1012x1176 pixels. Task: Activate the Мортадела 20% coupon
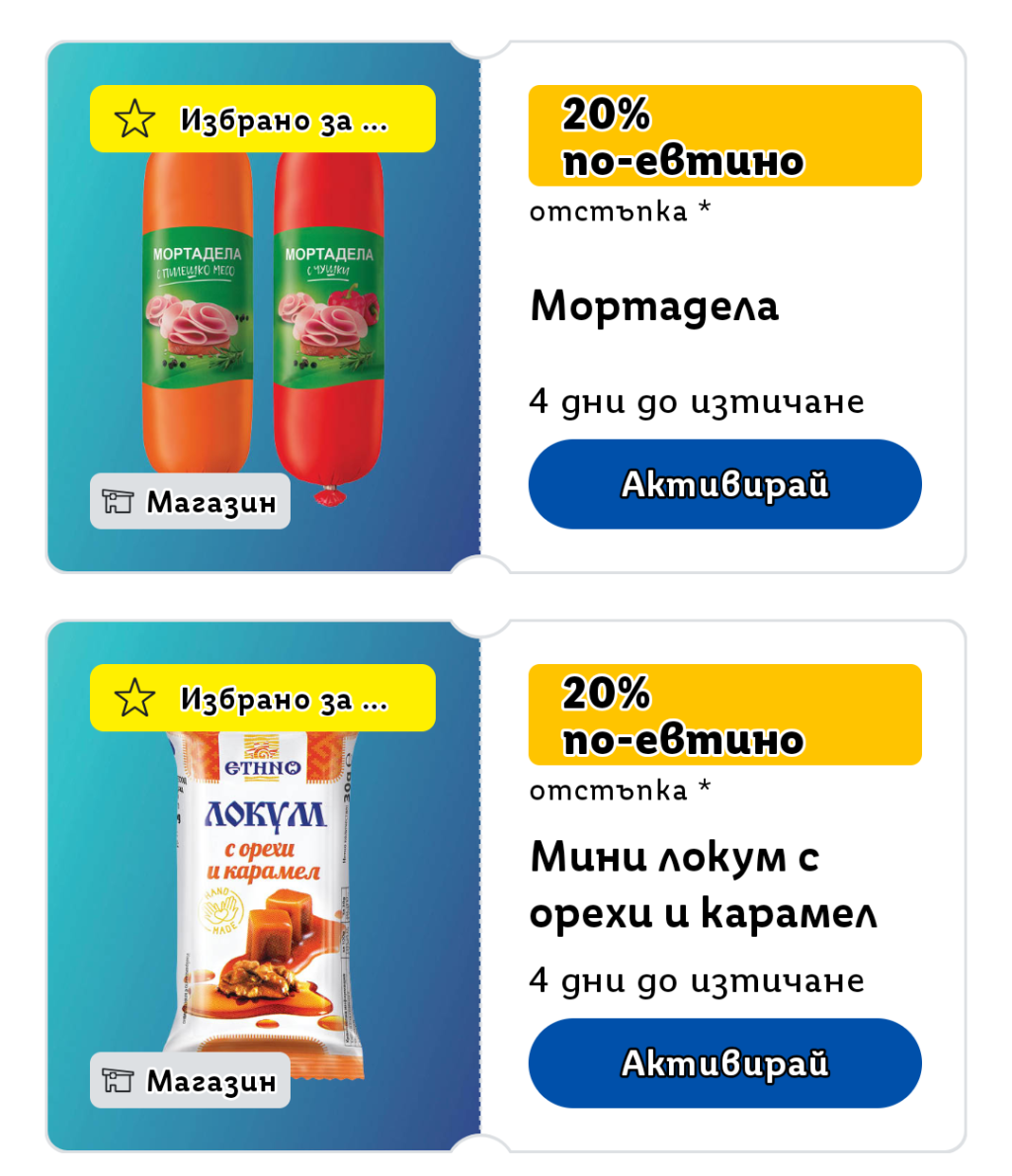click(724, 484)
